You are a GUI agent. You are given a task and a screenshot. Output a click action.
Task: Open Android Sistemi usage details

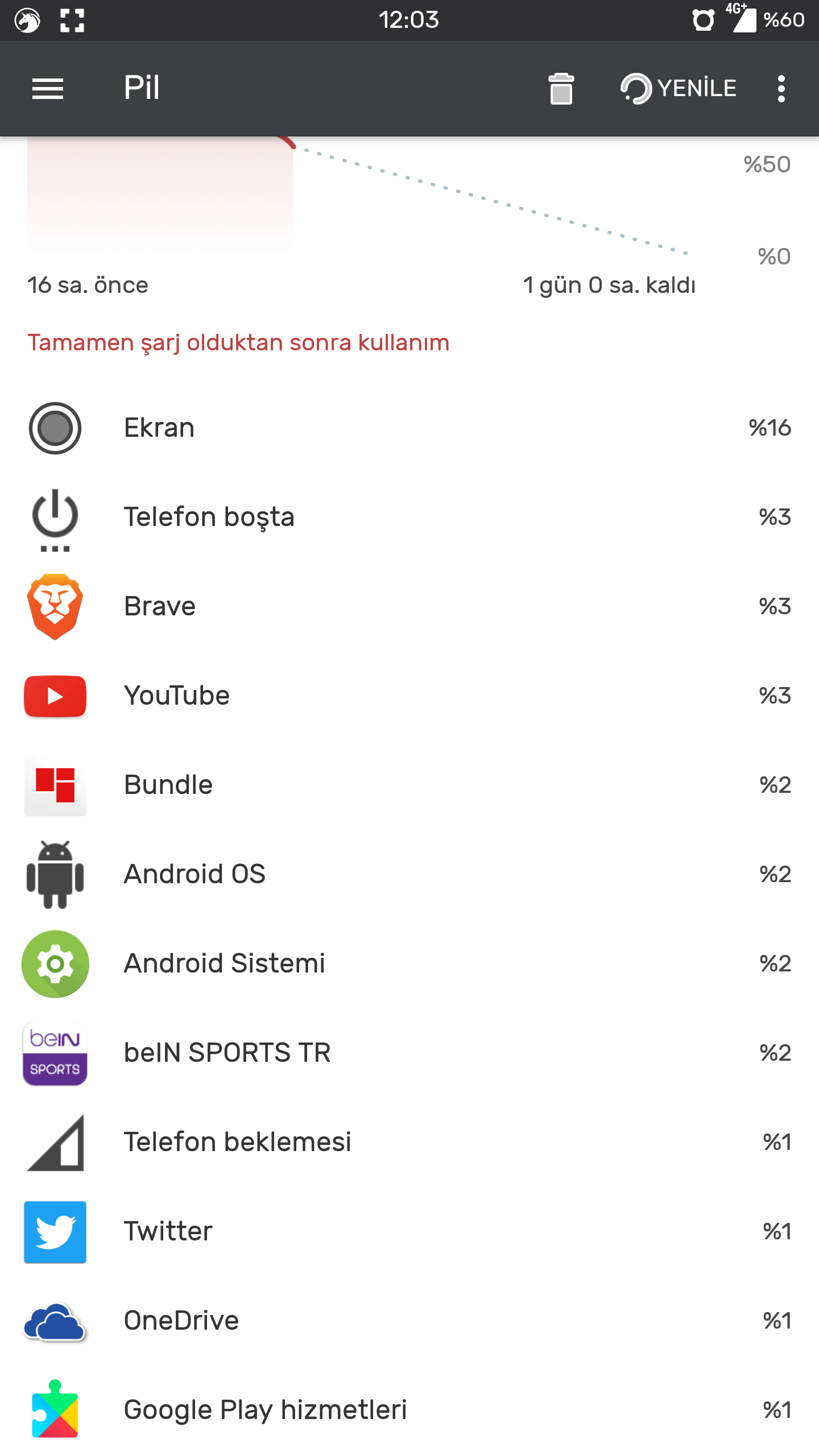(x=409, y=963)
